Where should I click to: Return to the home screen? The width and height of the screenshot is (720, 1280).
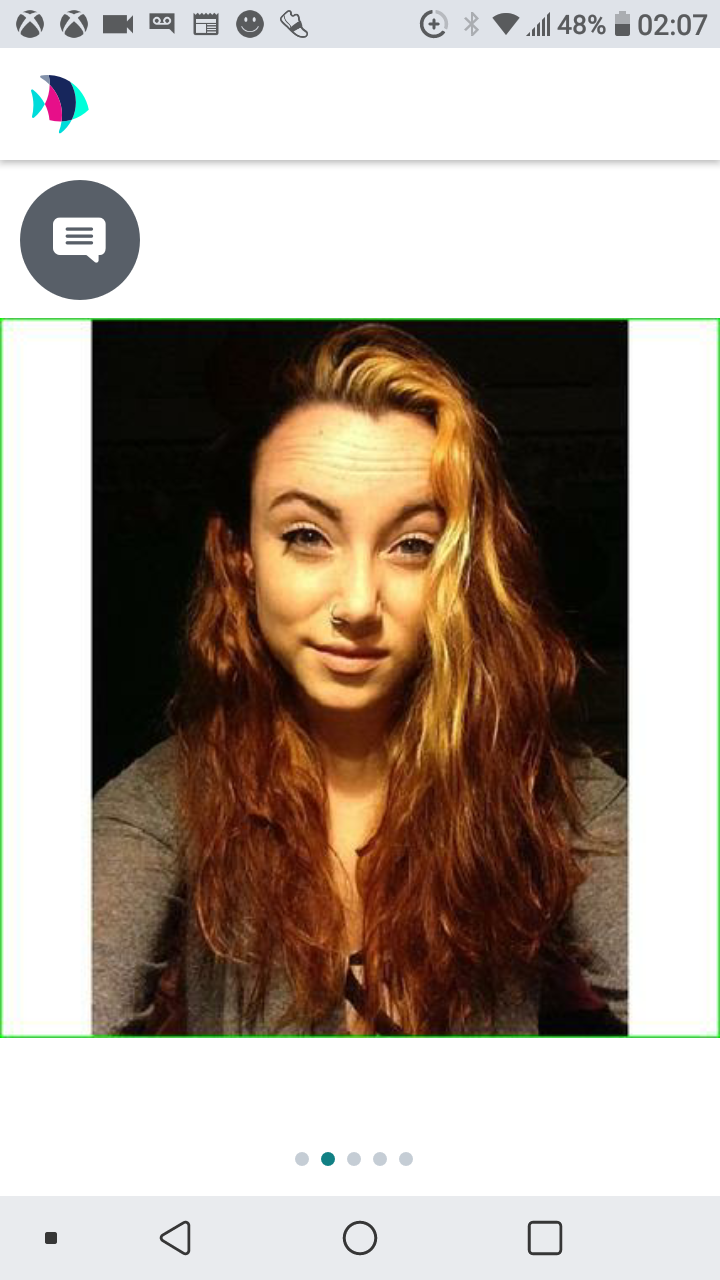pos(360,1238)
